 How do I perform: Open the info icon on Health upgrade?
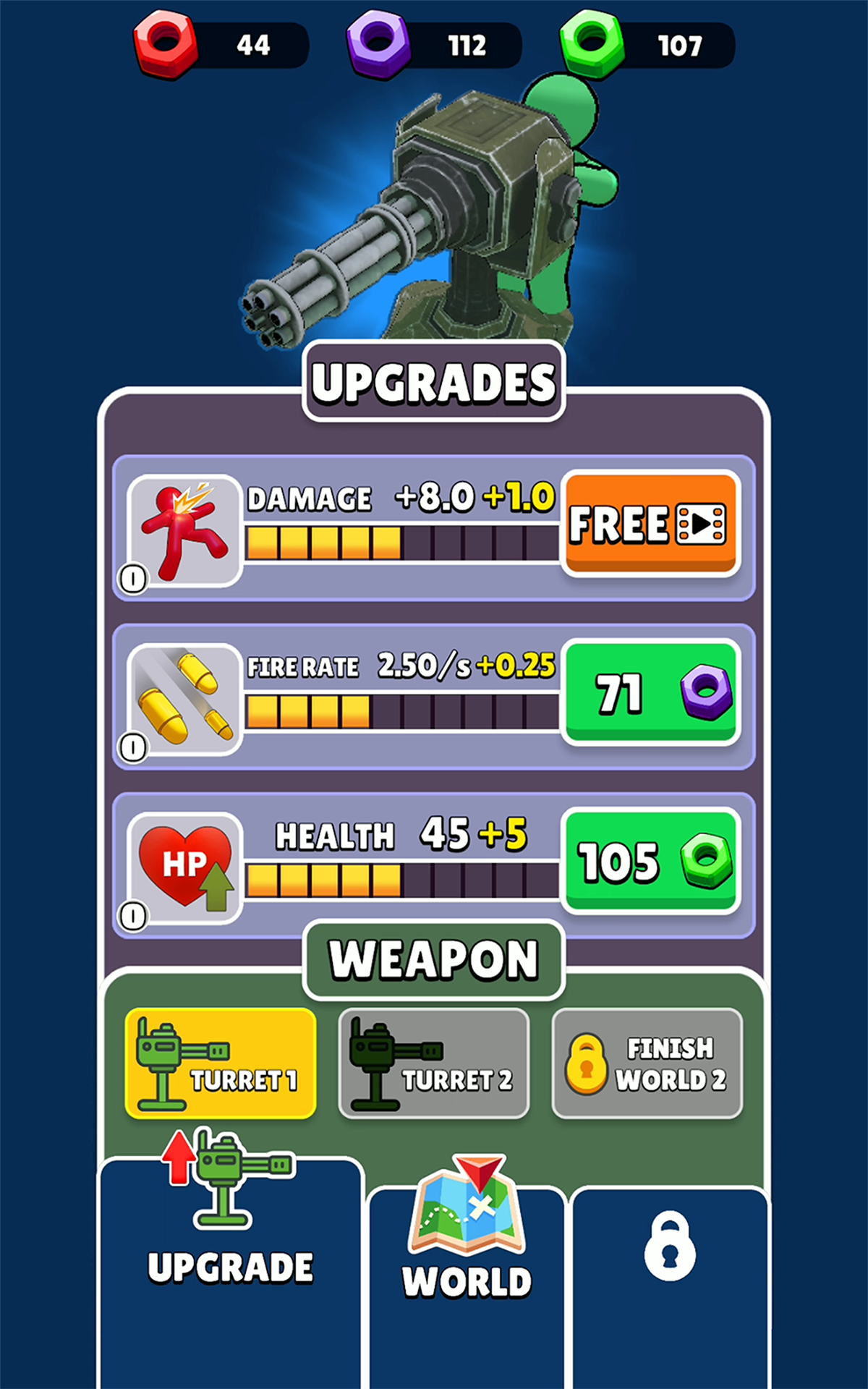133,917
